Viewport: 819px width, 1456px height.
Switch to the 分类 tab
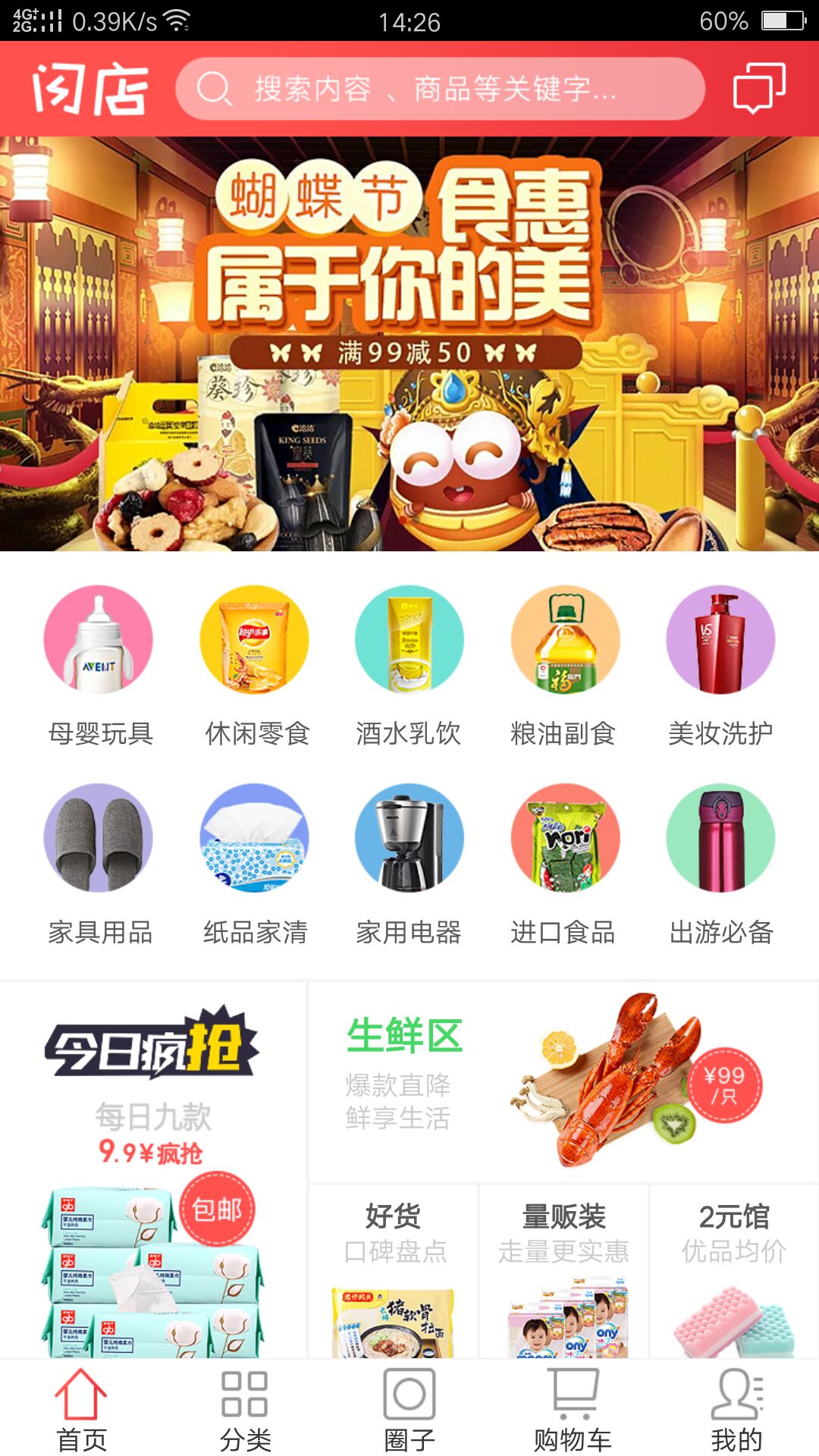(x=245, y=1410)
